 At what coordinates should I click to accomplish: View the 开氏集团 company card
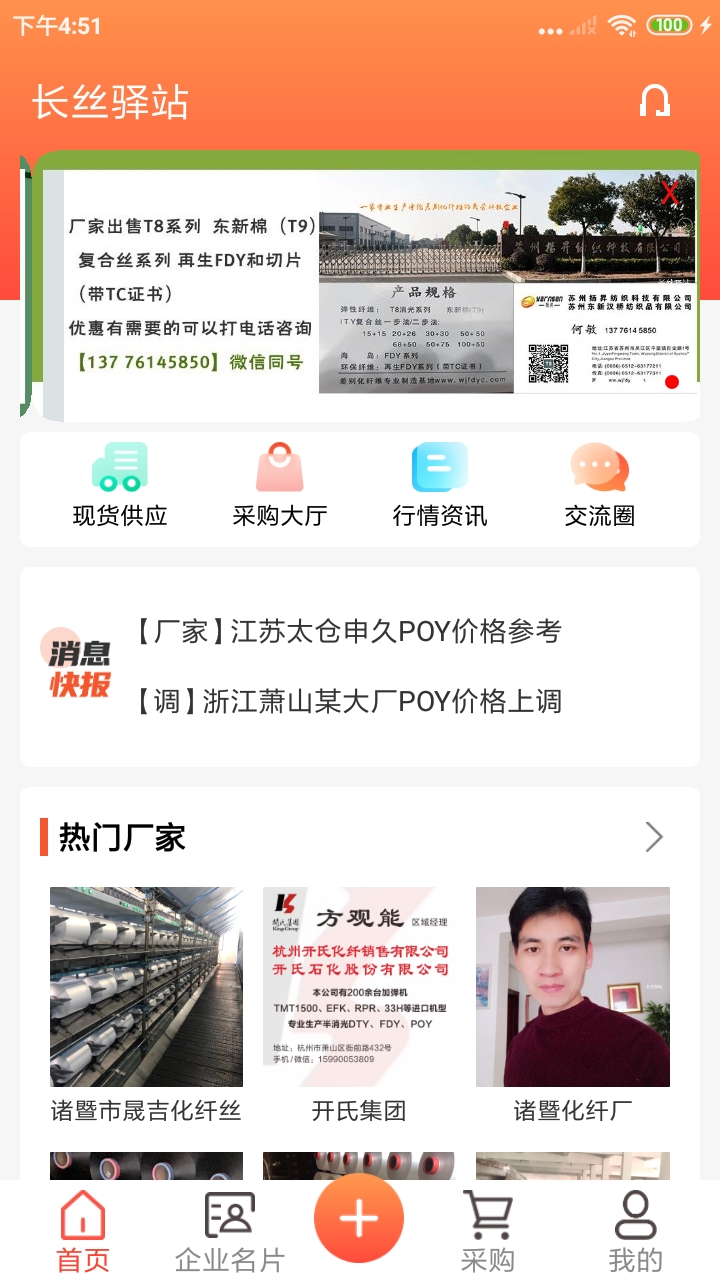coord(359,986)
